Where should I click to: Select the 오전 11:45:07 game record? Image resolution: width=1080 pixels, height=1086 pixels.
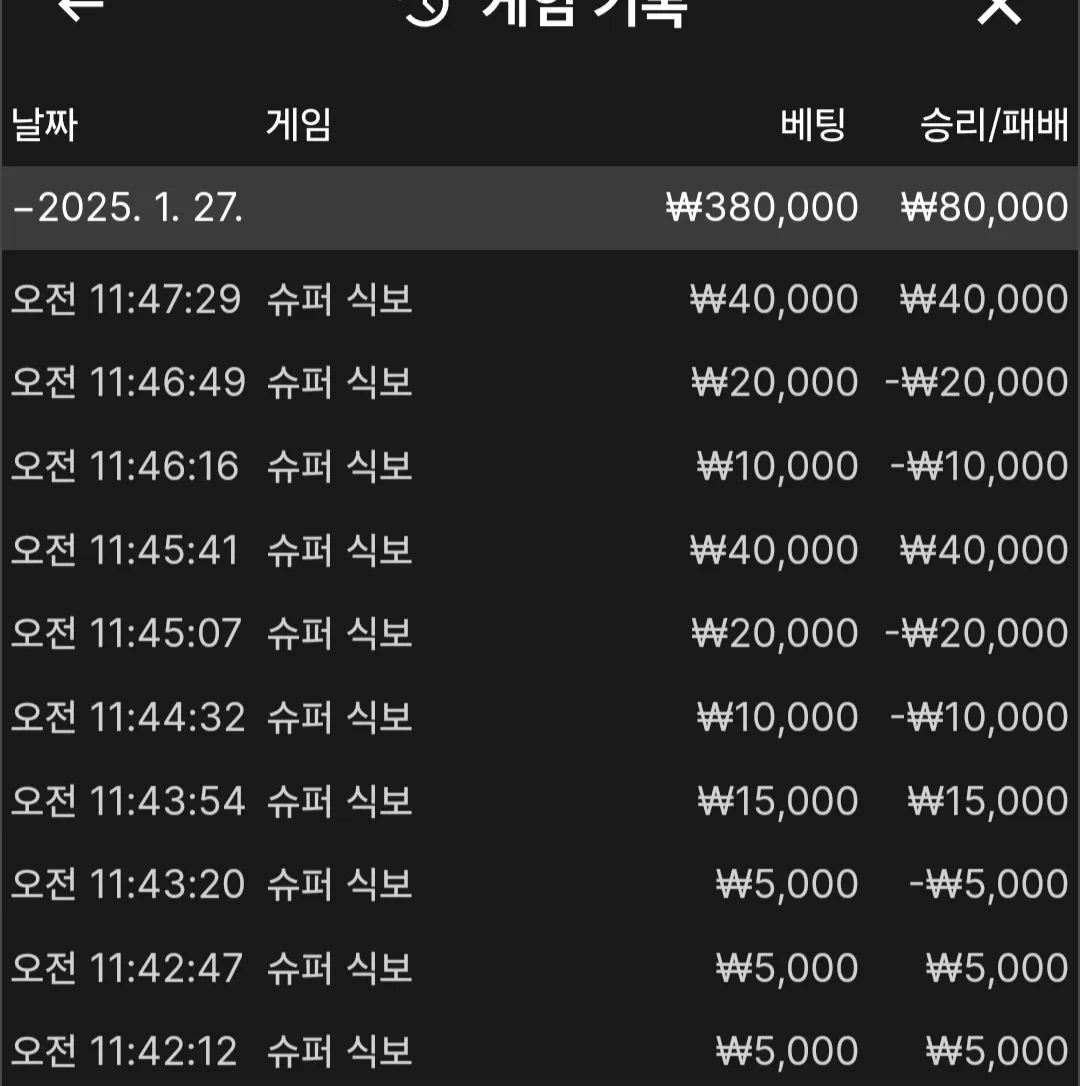[x=540, y=633]
